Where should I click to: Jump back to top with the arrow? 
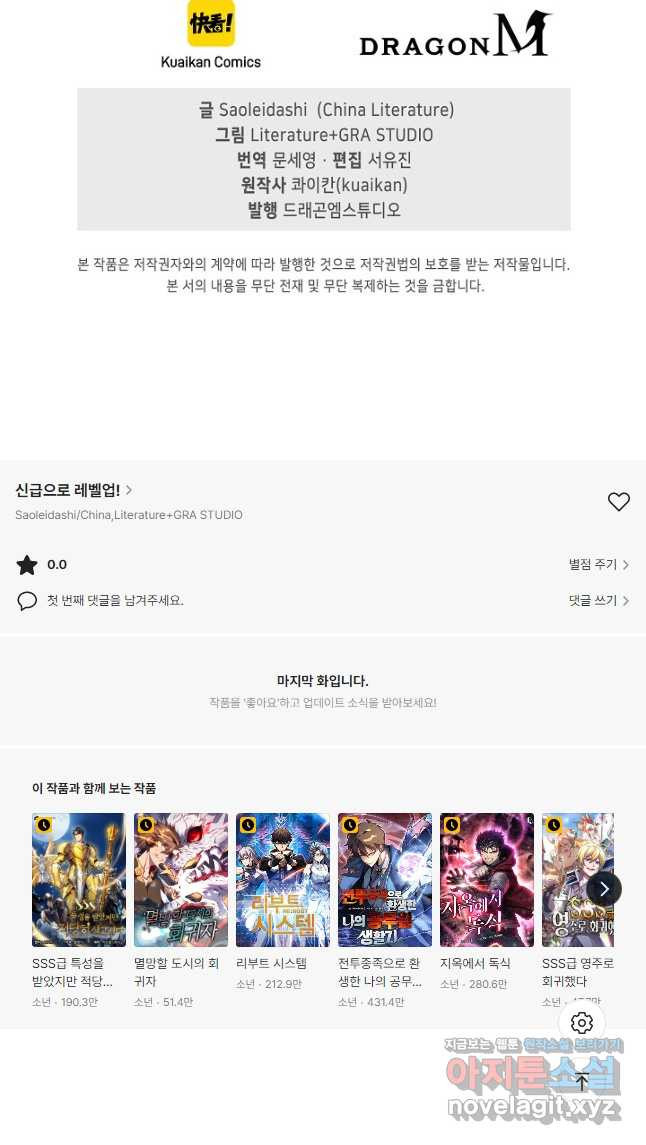tap(582, 1080)
